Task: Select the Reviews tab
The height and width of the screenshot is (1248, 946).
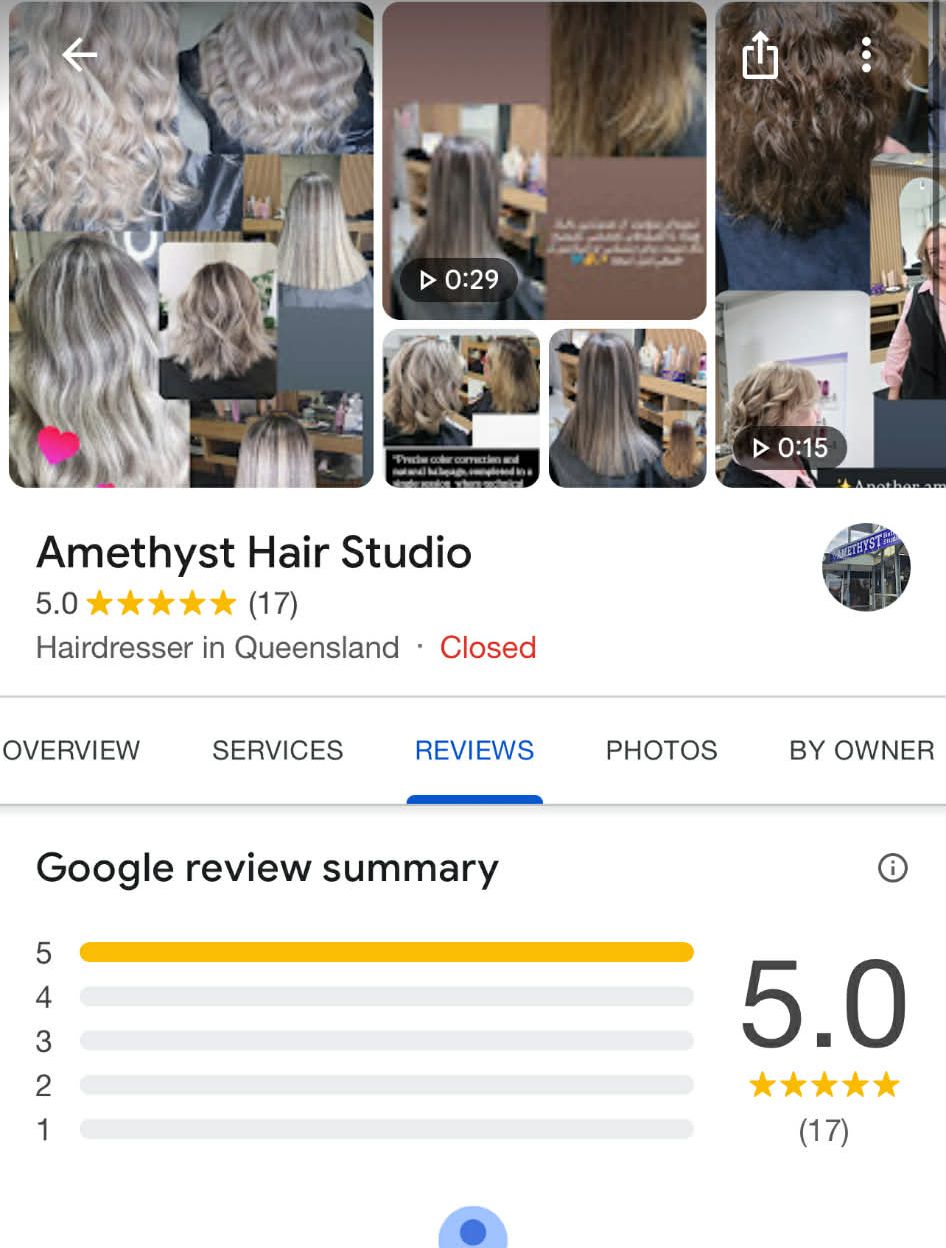Action: point(474,750)
